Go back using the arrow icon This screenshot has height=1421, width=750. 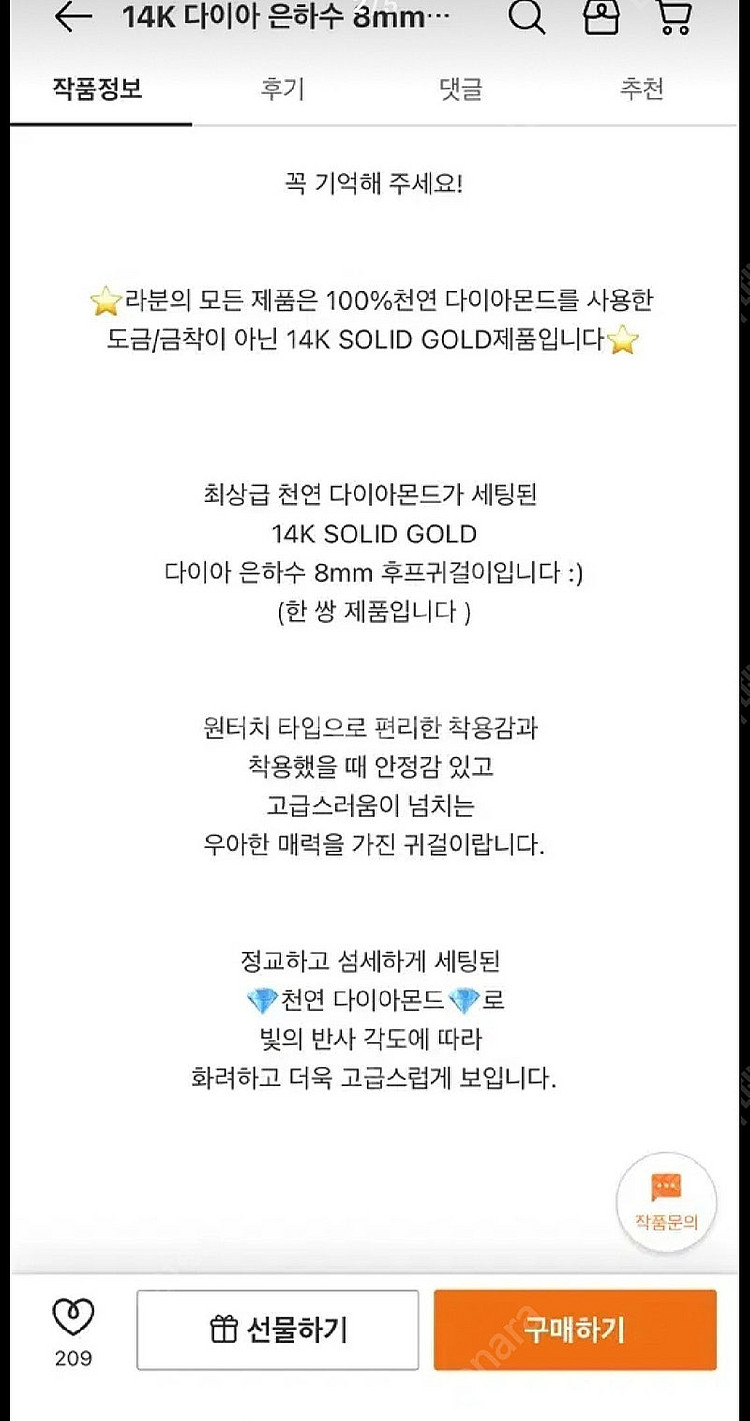72,17
